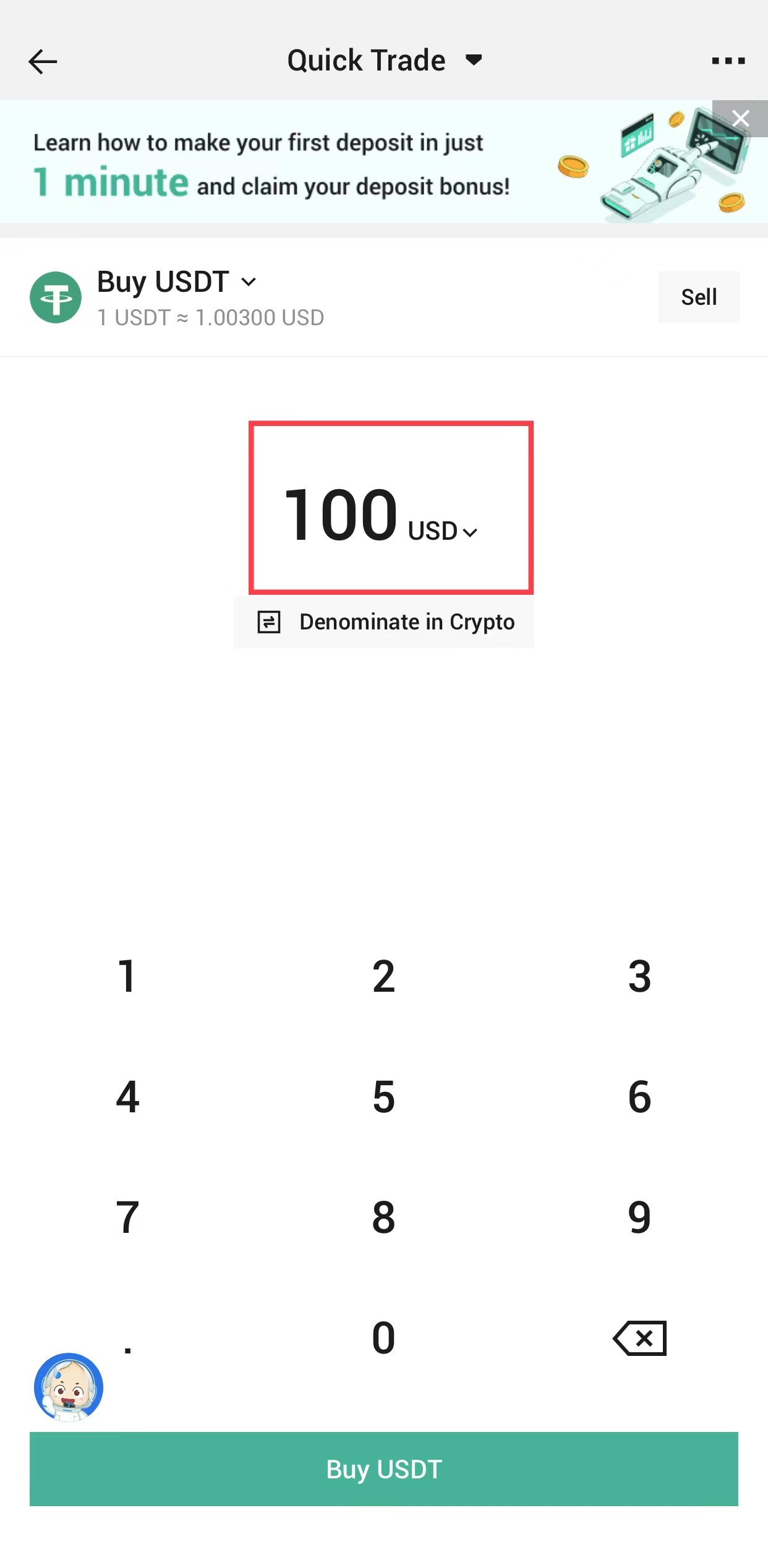
Task: Enter digit 5 on the keypad
Action: tap(383, 1097)
